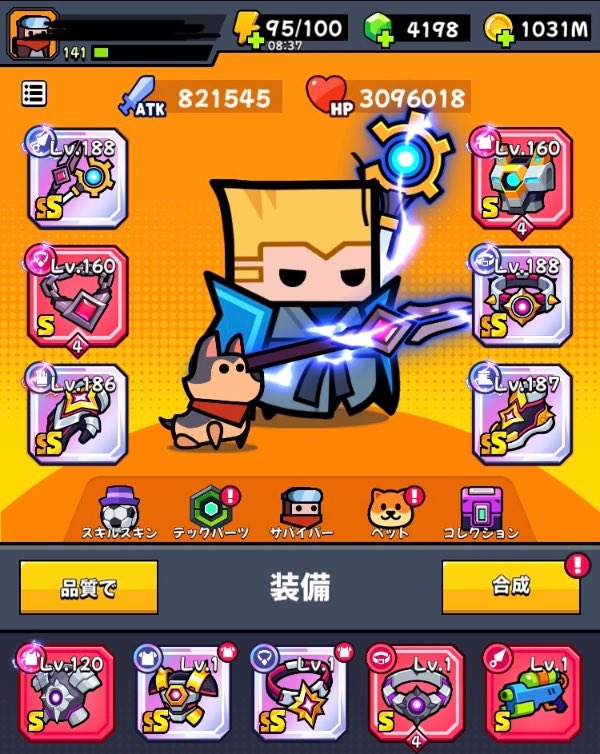Screen dimensions: 600x754
Task: Open the equipped Lv.160 necklace slot
Action: point(78,297)
